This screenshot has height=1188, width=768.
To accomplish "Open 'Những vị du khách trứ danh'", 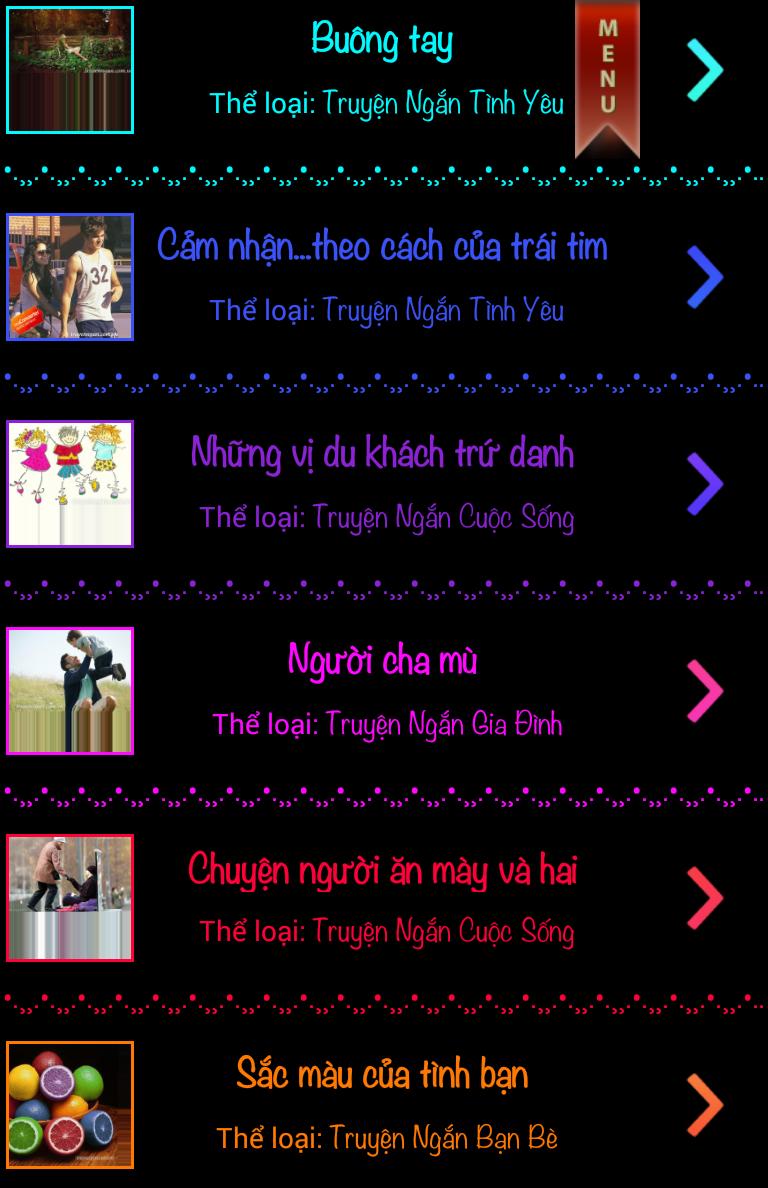I will click(x=382, y=454).
